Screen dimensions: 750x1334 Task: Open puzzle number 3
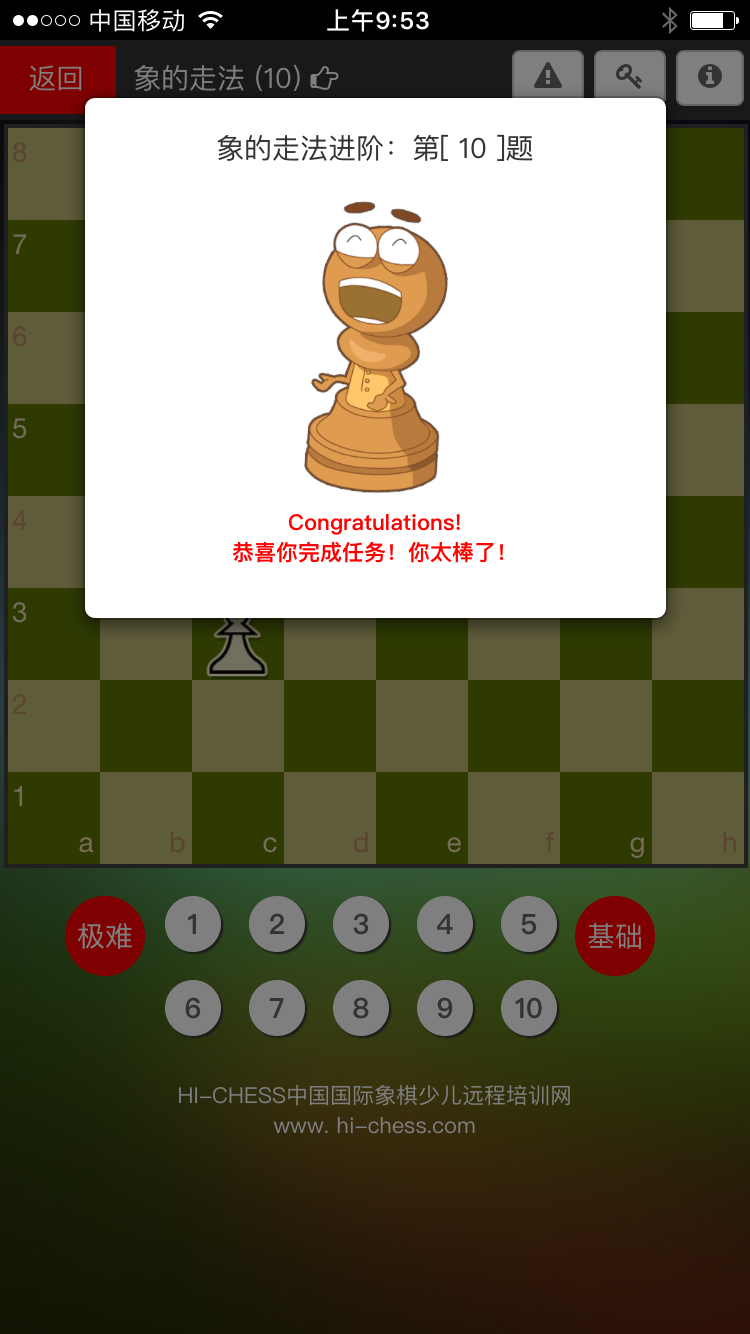361,924
